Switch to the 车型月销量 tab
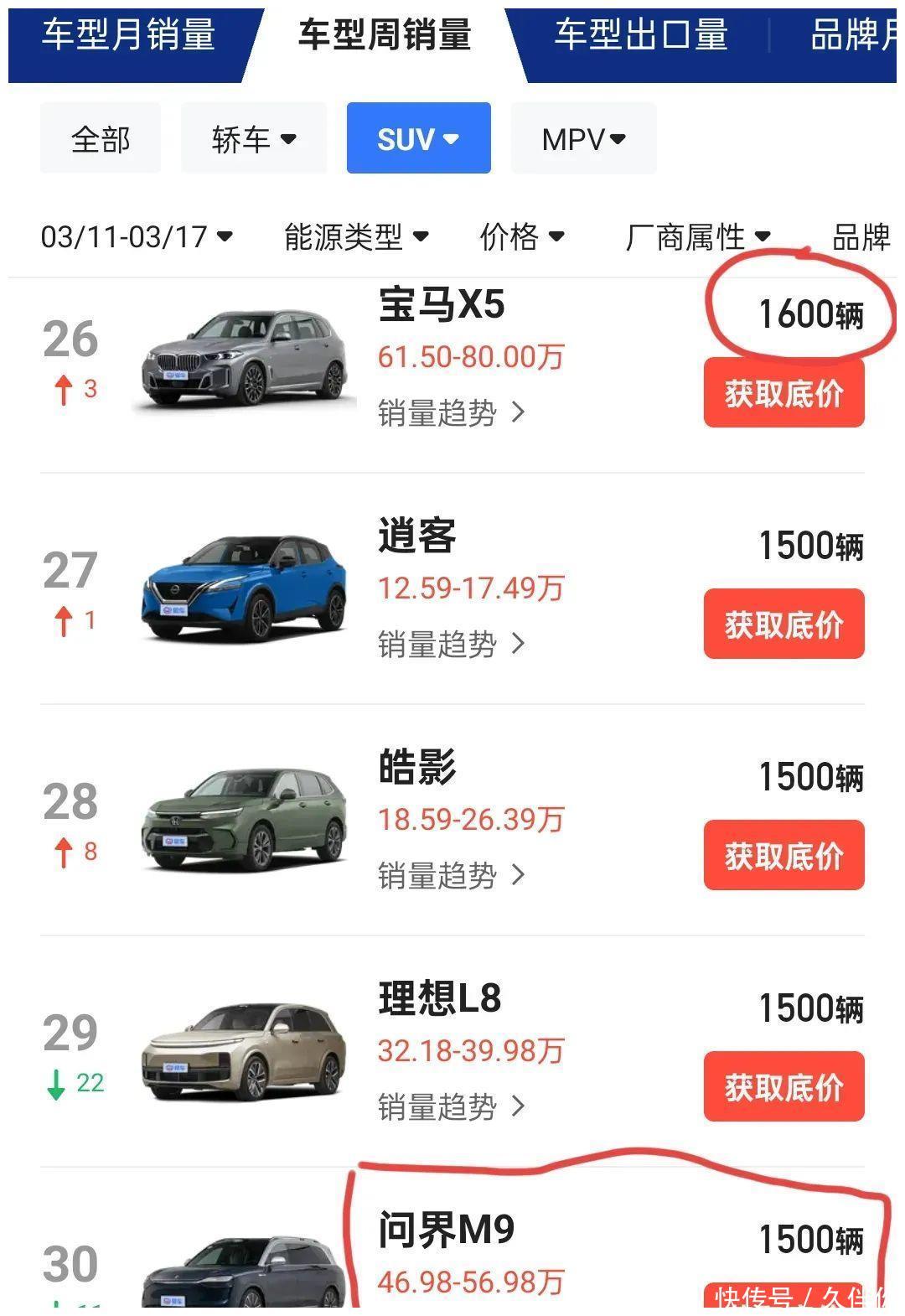Image resolution: width=905 pixels, height=1316 pixels. (x=128, y=36)
